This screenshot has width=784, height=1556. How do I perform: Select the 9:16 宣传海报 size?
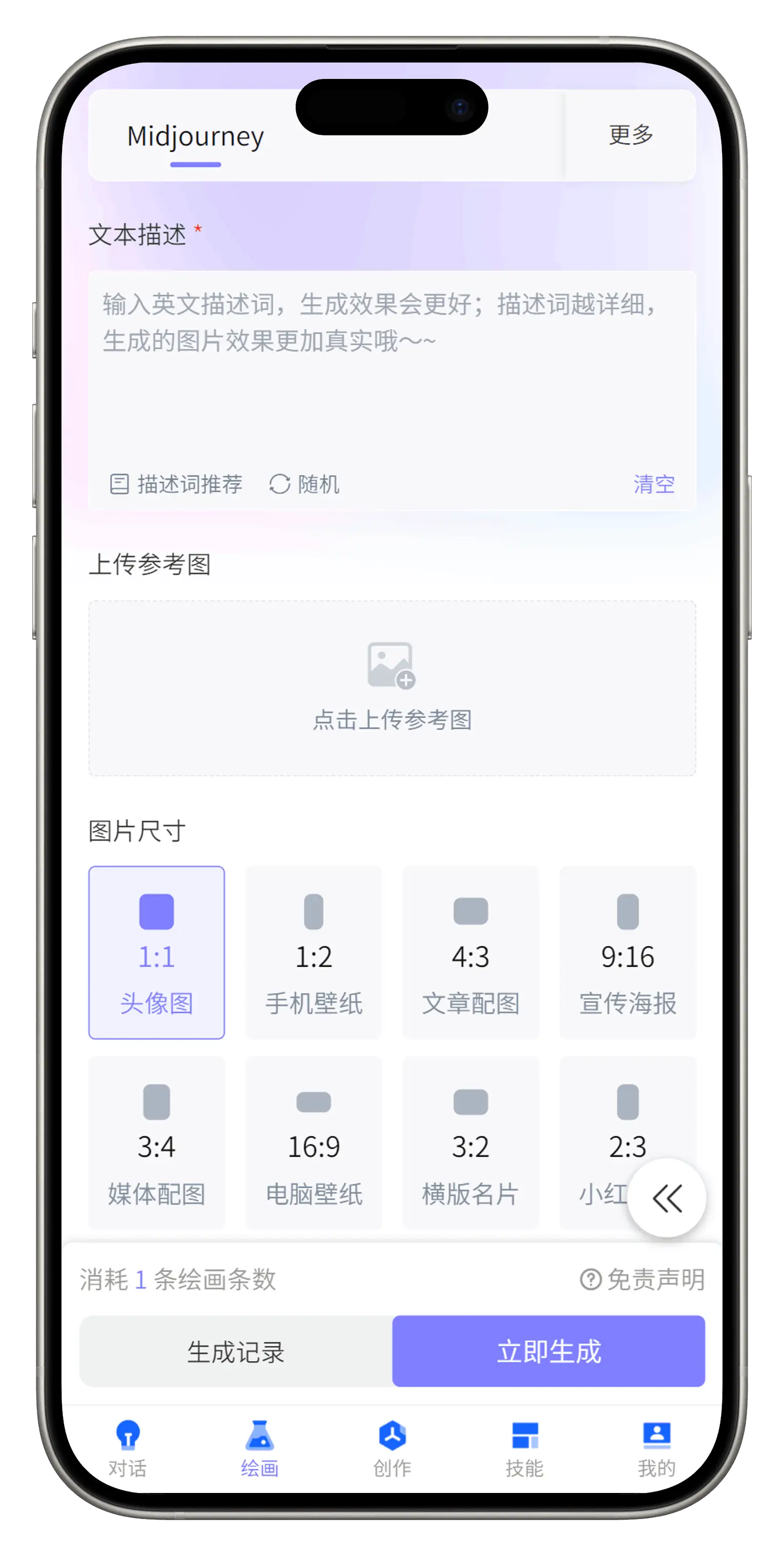tap(628, 952)
